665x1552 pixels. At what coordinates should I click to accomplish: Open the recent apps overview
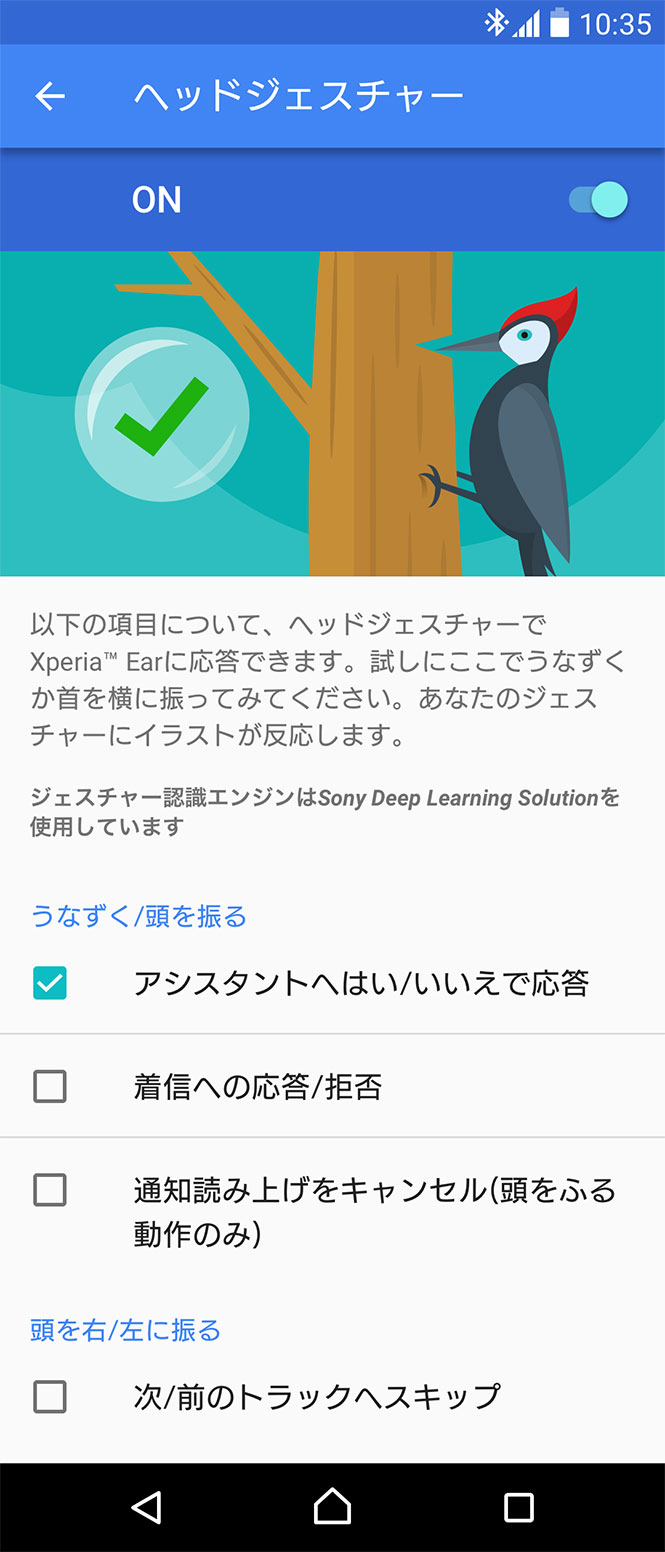pyautogui.click(x=518, y=1507)
